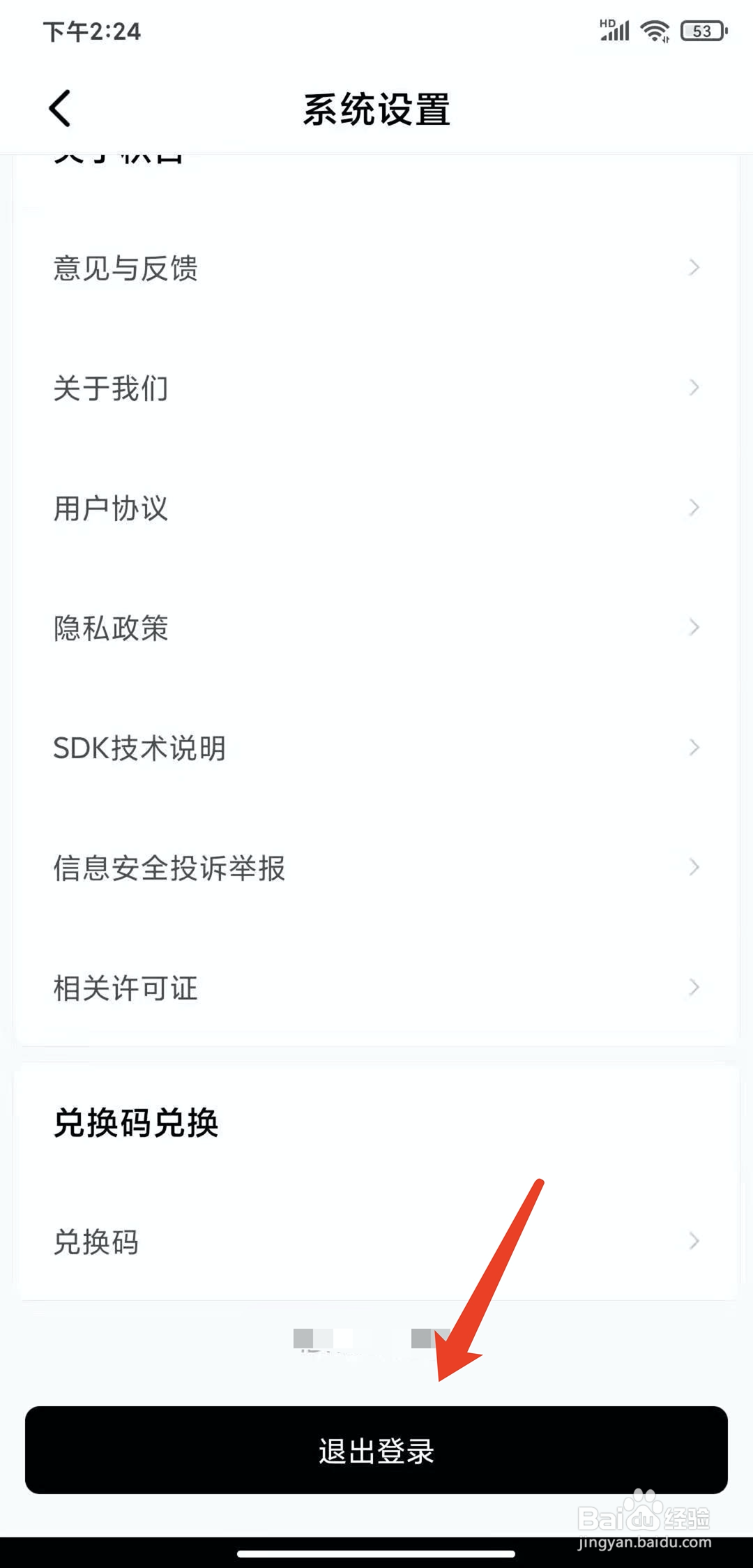Tap the clock showing 下午2:24
Viewport: 753px width, 1568px height.
pos(91,31)
